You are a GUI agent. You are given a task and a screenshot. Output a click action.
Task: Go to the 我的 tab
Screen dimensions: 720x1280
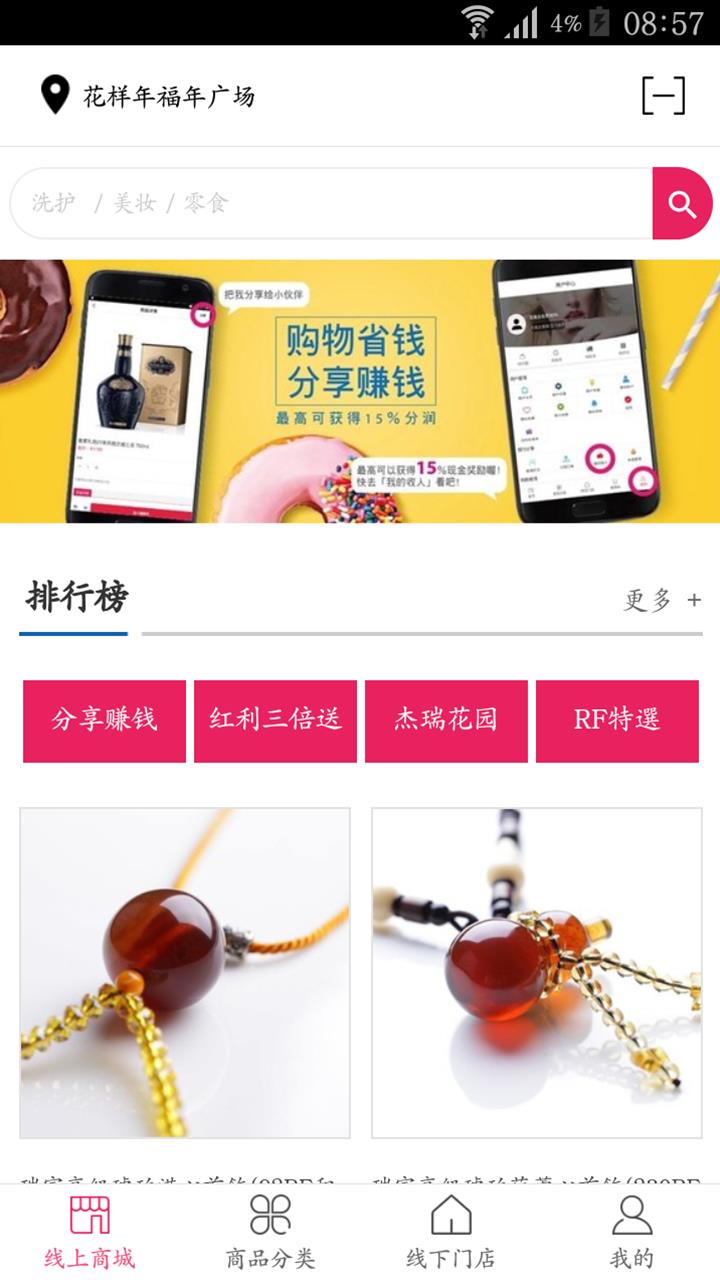point(631,1232)
